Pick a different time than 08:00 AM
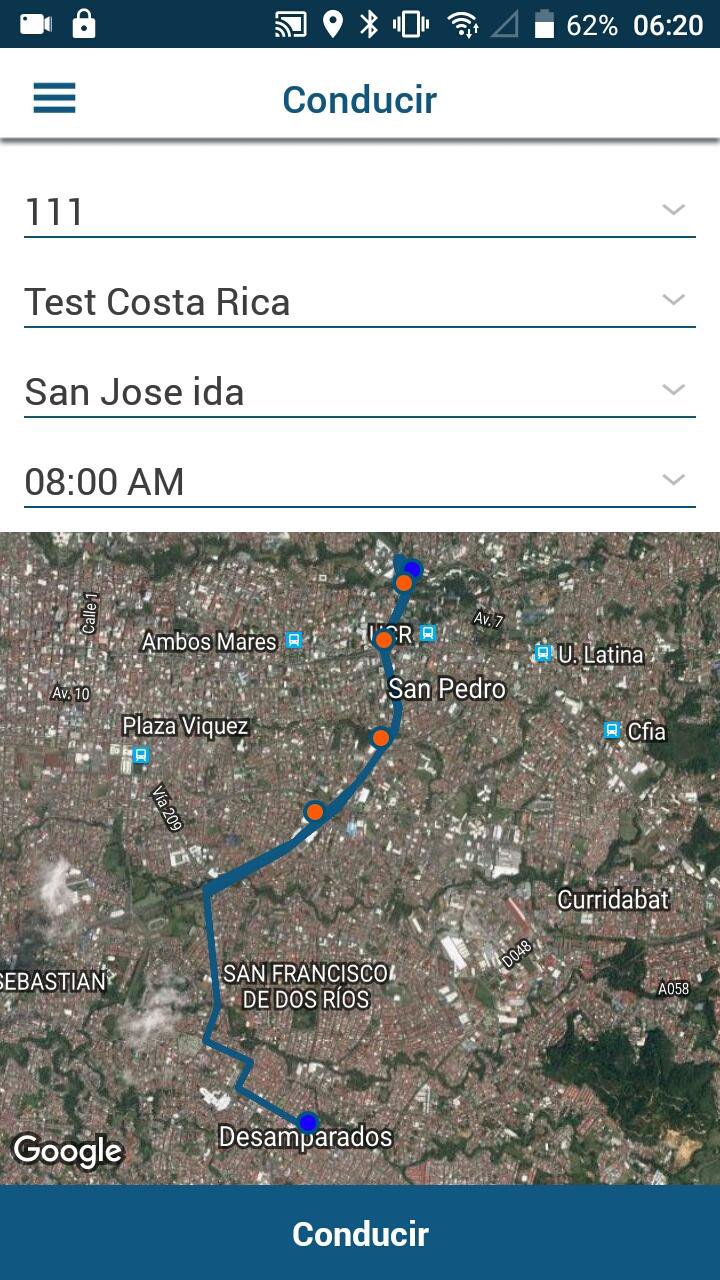 coord(359,481)
